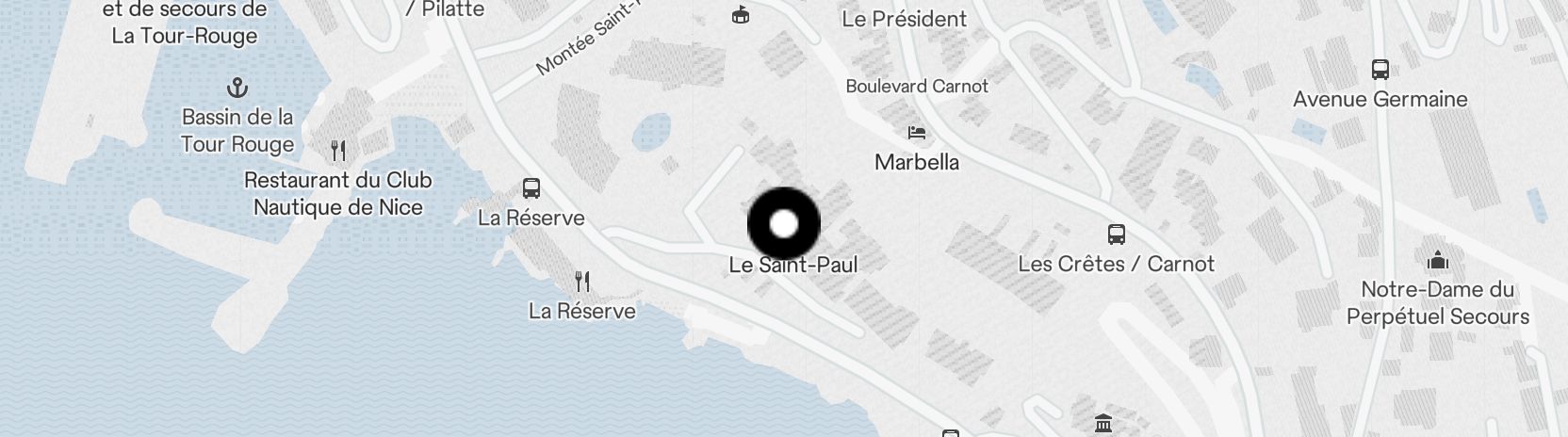1568x437 pixels.
Task: Select the Les Crêtes / Carnot bus stop
Action: 1117,235
